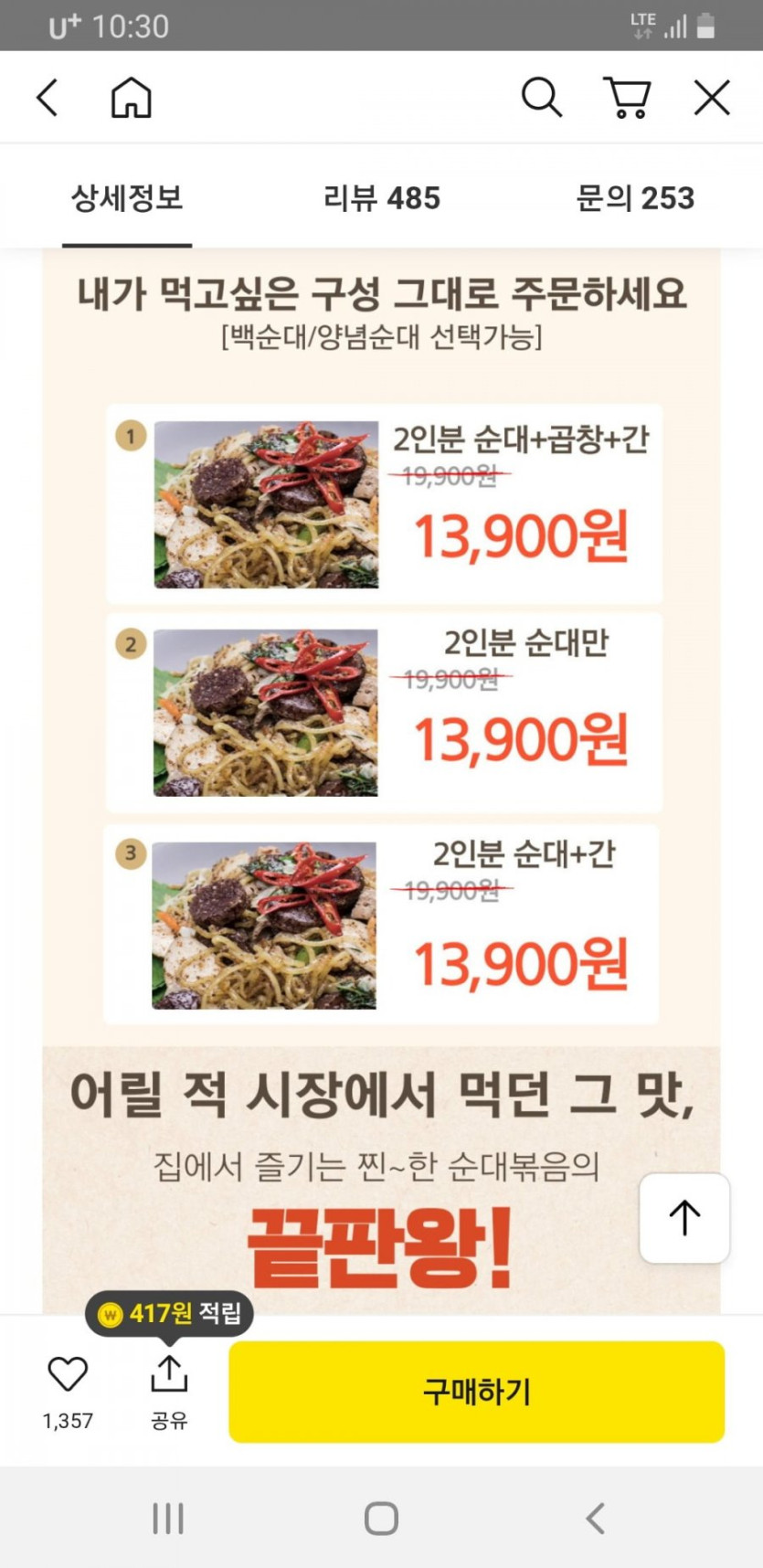Open product search

[x=541, y=97]
